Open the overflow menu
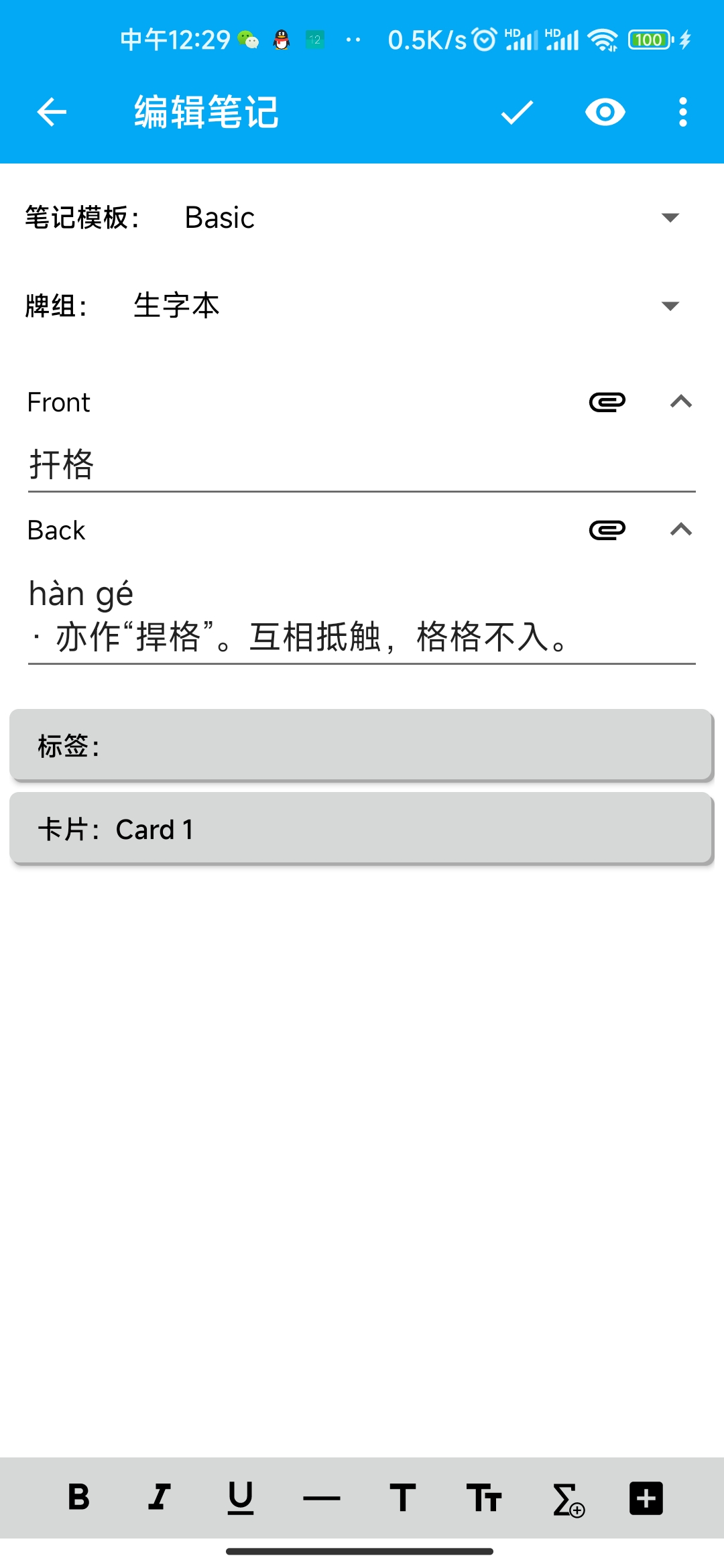The height and width of the screenshot is (1568, 724). [x=682, y=112]
